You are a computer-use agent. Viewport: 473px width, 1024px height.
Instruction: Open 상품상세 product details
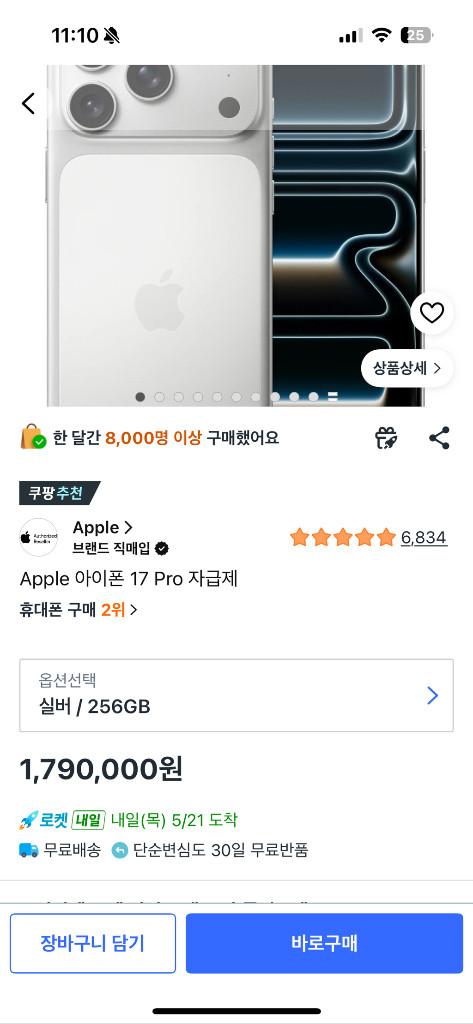coord(407,368)
